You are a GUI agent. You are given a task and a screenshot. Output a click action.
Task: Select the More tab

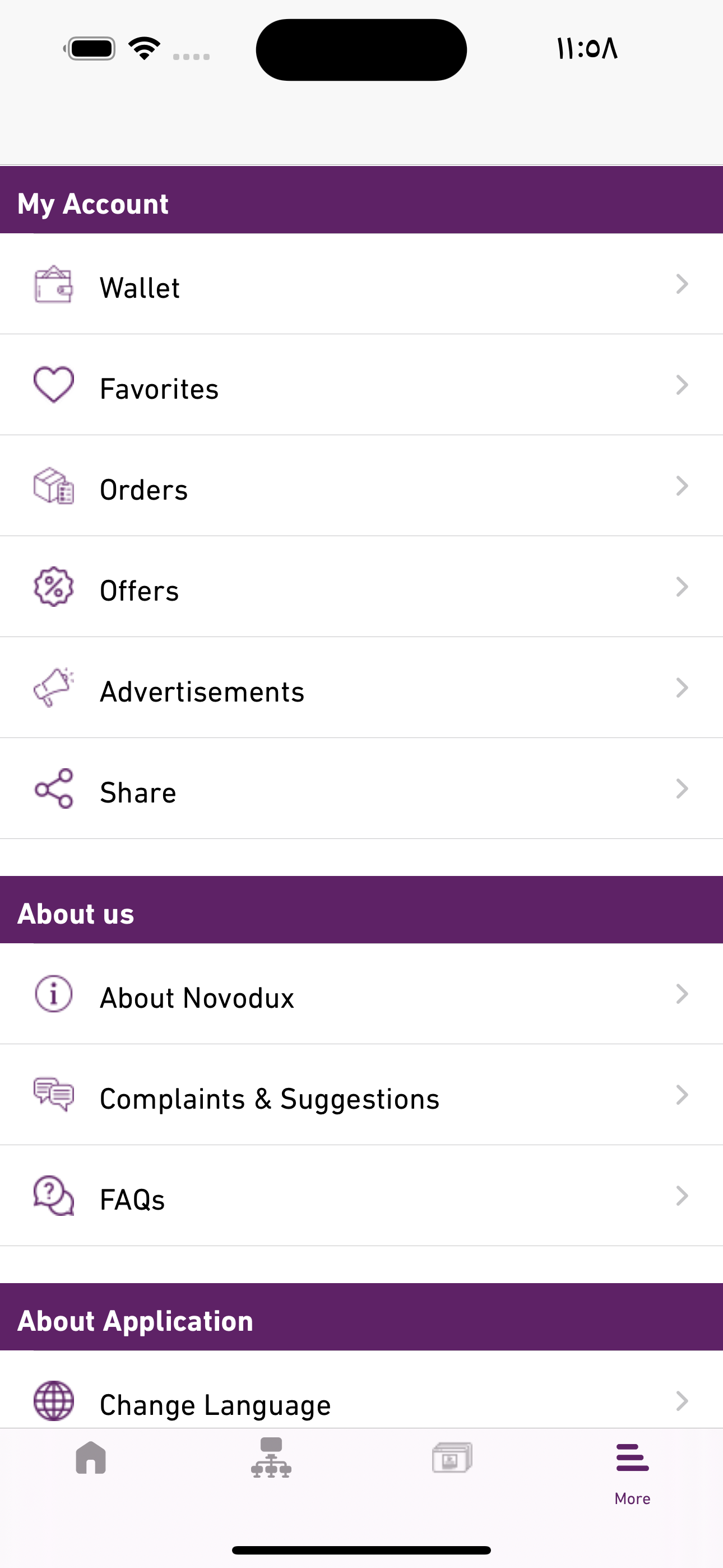pyautogui.click(x=632, y=1471)
